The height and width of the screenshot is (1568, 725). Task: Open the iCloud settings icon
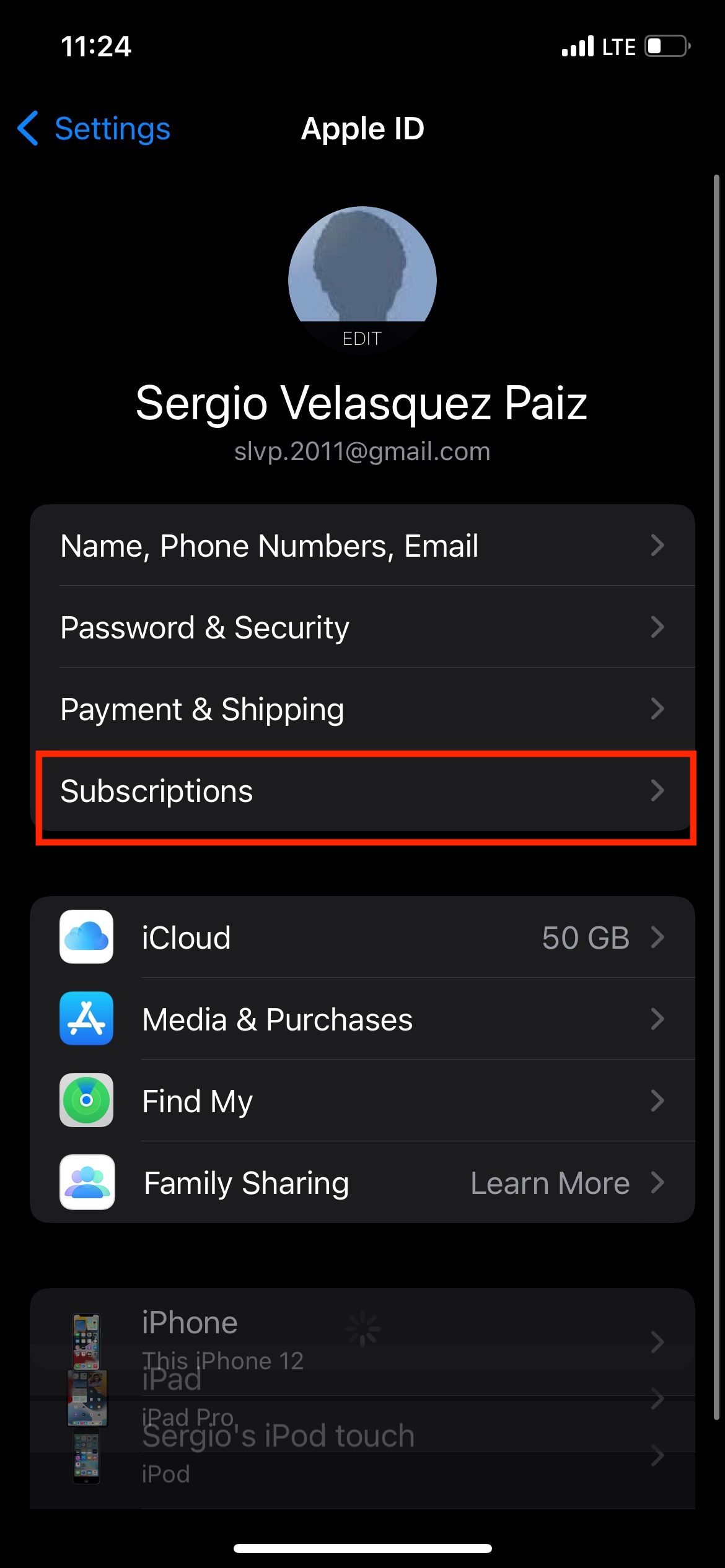87,937
